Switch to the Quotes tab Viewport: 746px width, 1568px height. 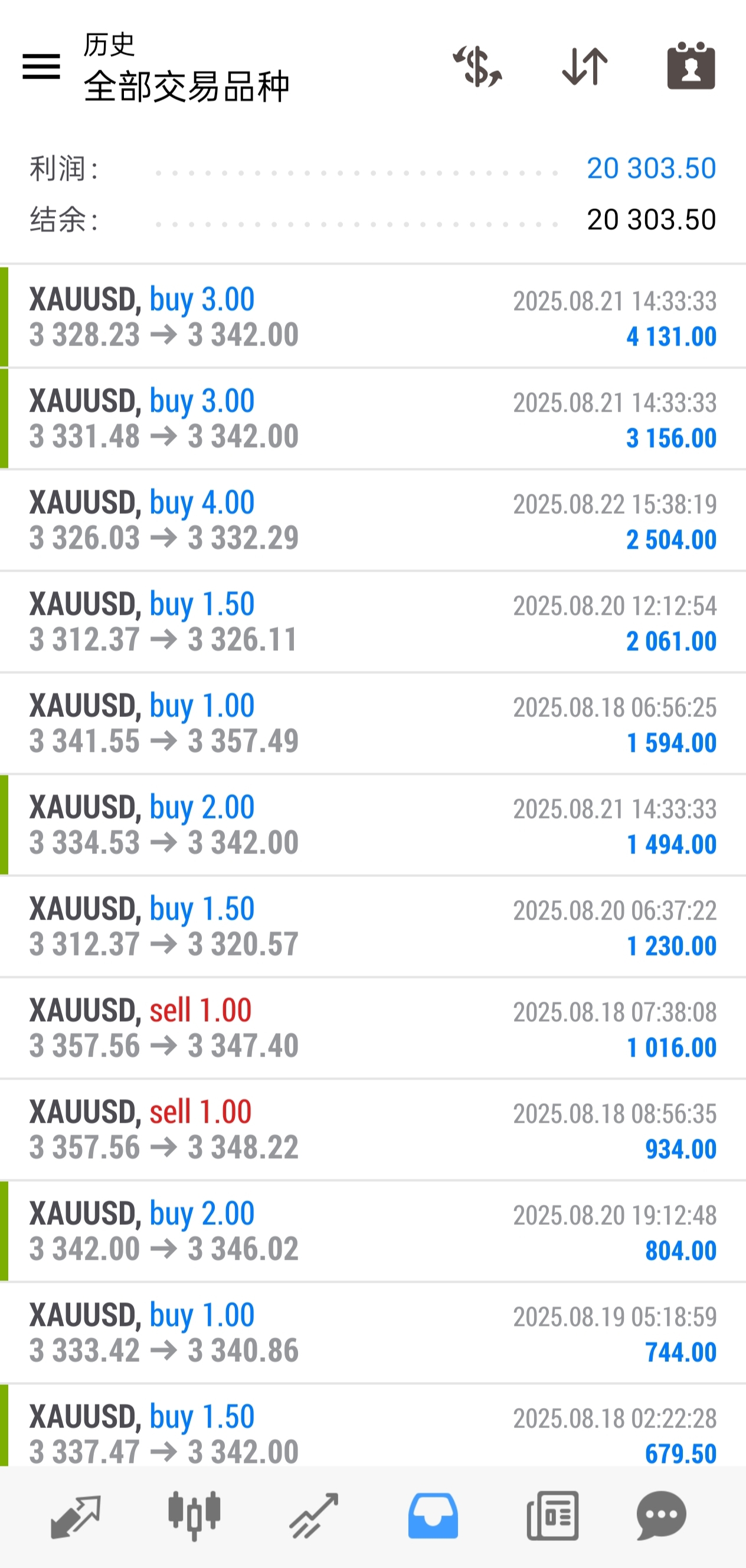point(76,1515)
